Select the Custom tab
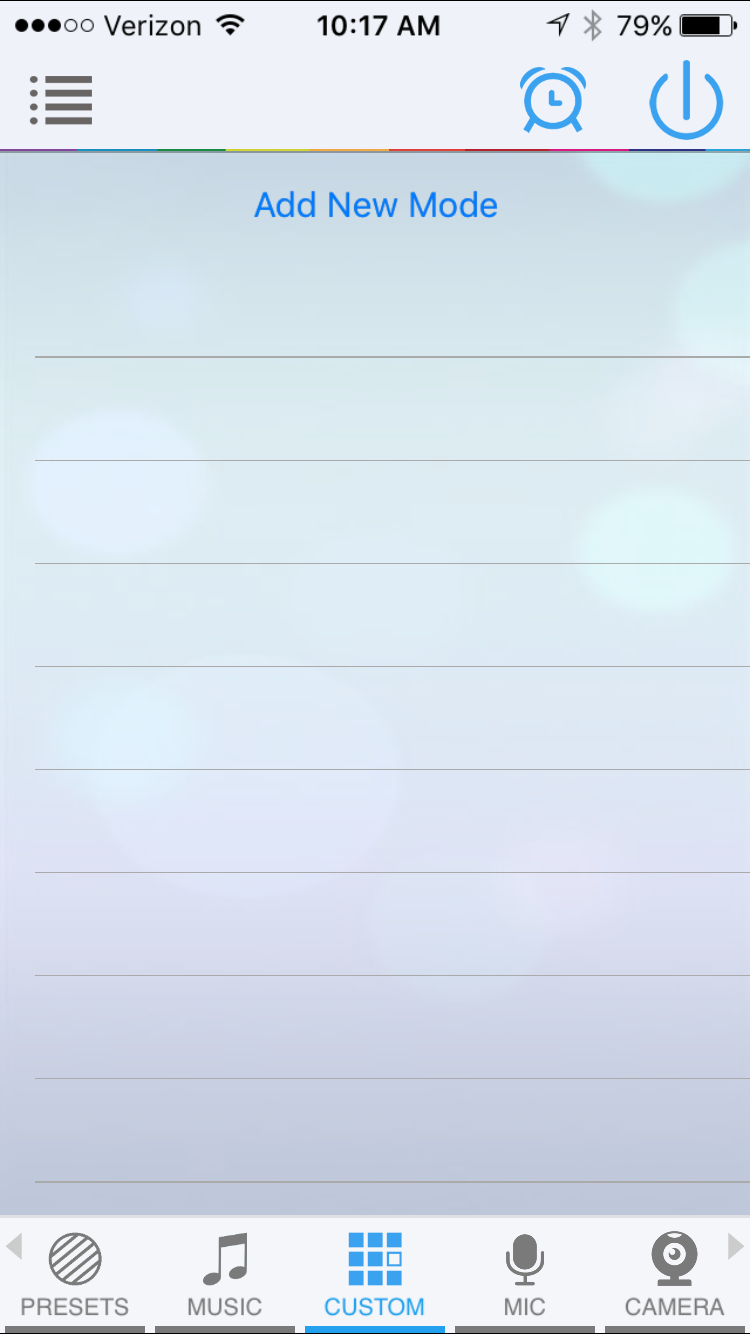 375,1276
